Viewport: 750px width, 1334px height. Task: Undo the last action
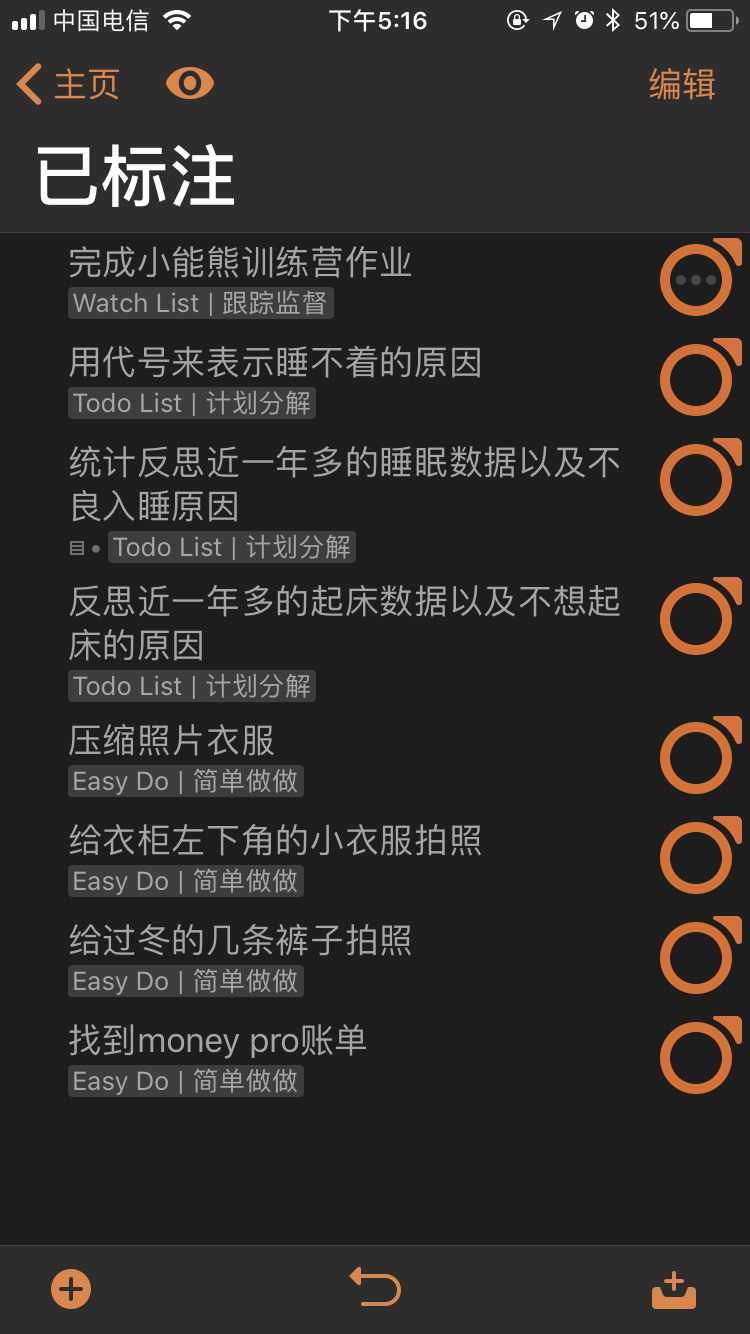tap(375, 1287)
